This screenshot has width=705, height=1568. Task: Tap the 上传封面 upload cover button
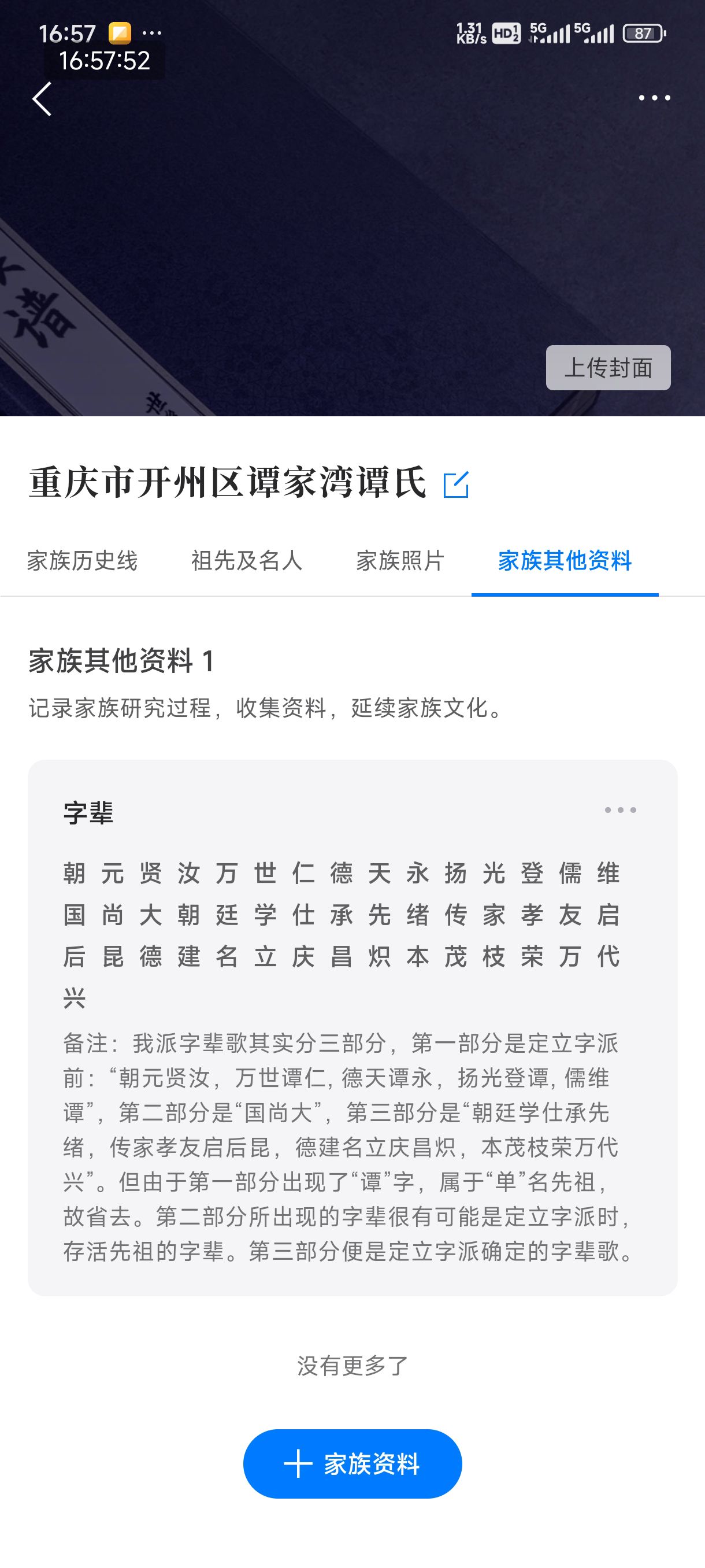pyautogui.click(x=608, y=368)
